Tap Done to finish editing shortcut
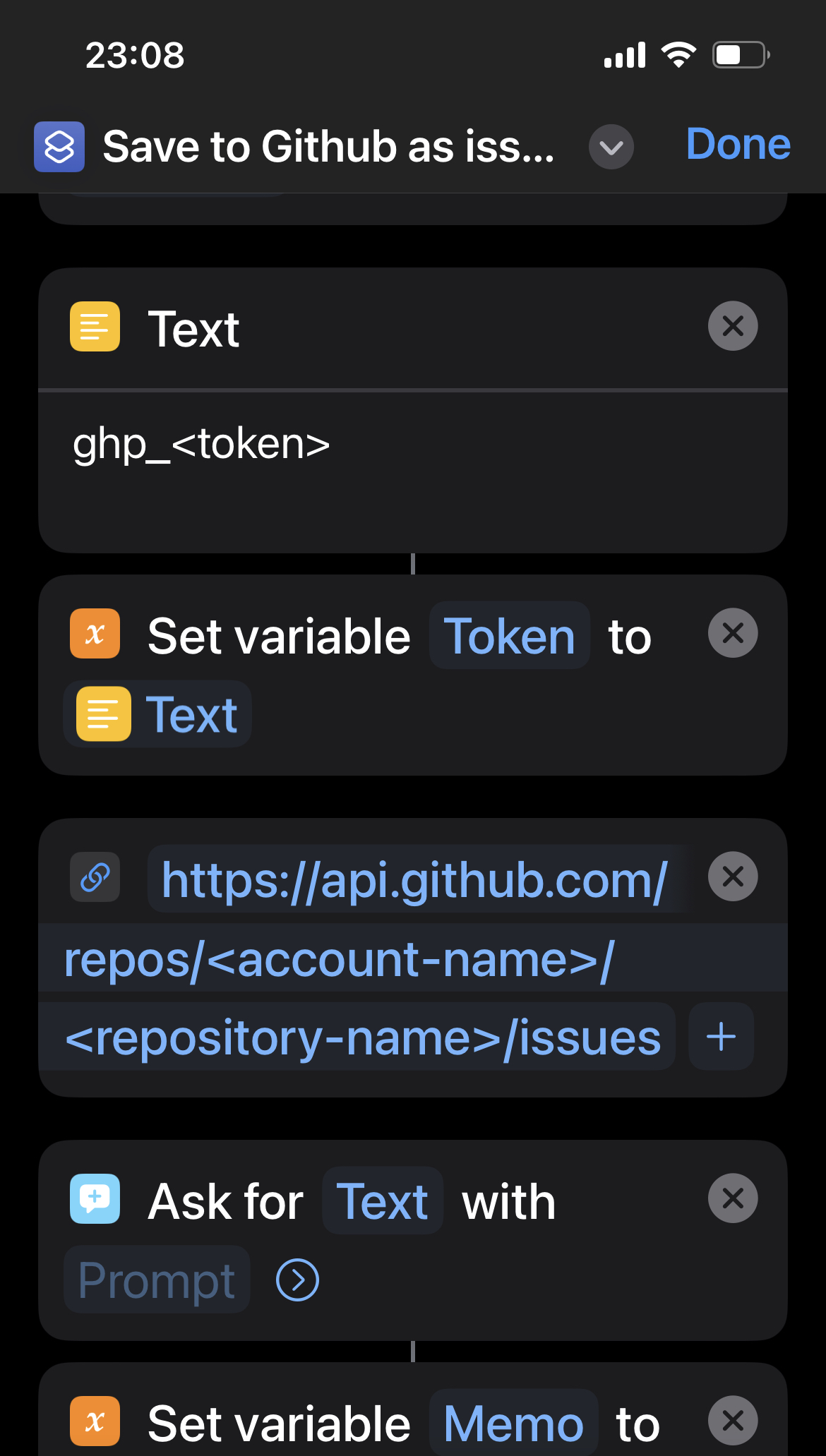826x1456 pixels. pyautogui.click(x=738, y=145)
